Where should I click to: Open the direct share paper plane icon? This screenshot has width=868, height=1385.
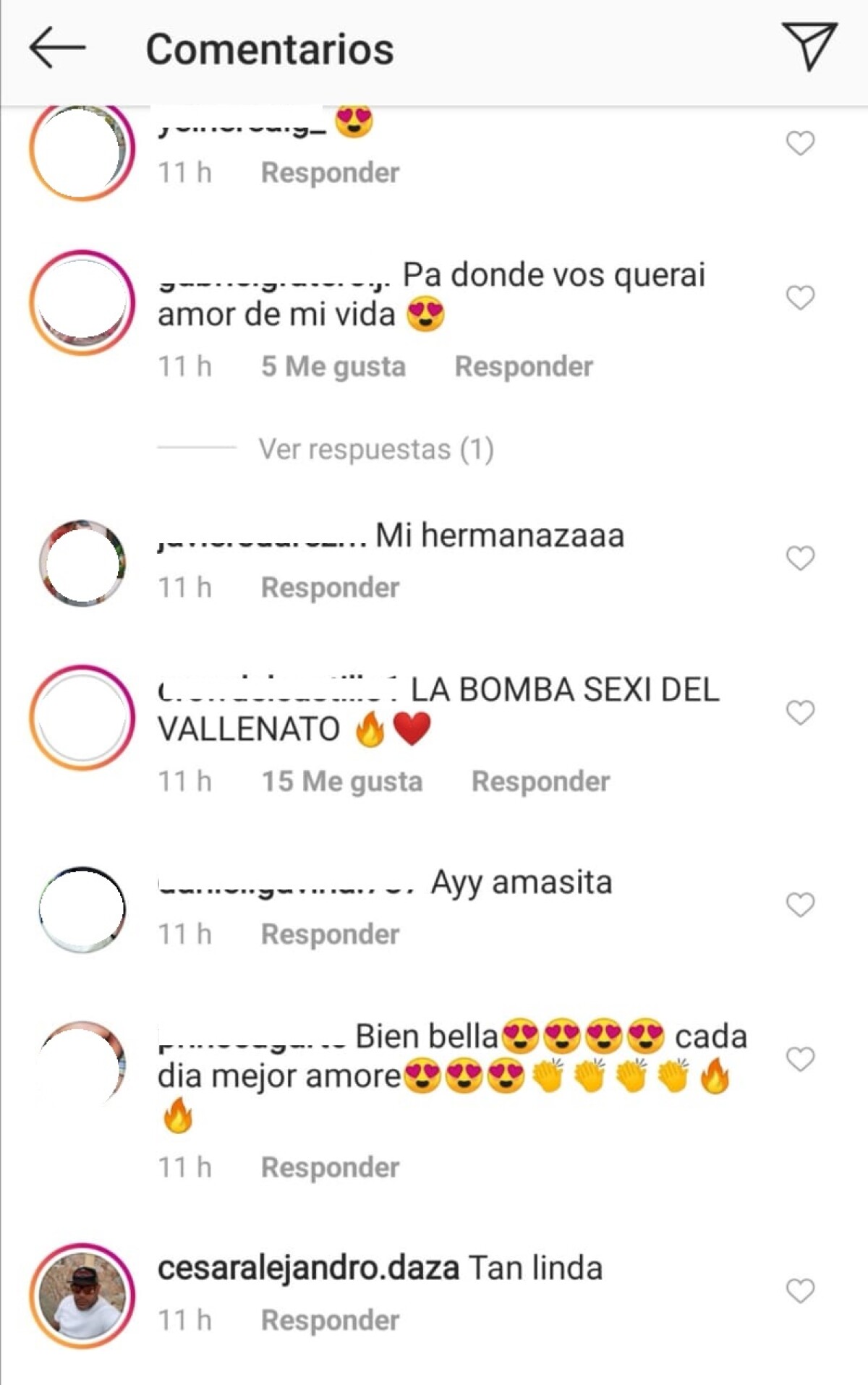pos(809,47)
